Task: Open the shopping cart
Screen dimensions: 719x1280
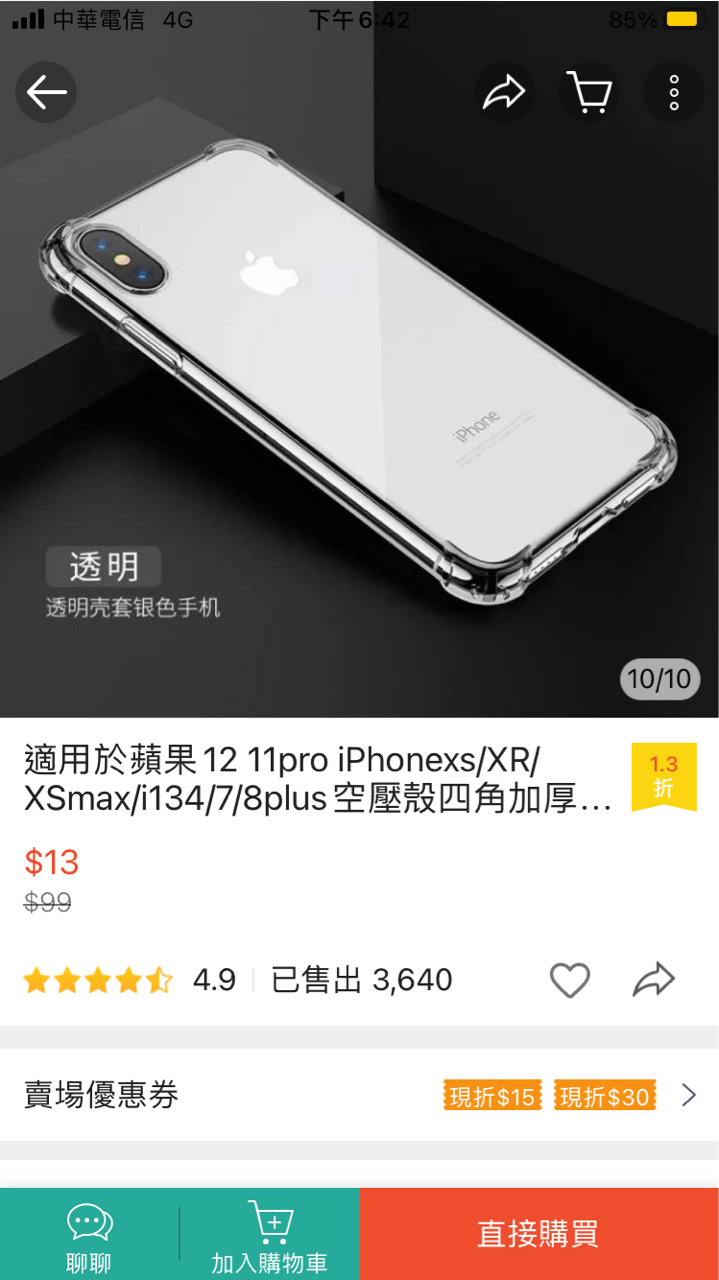Action: point(588,93)
